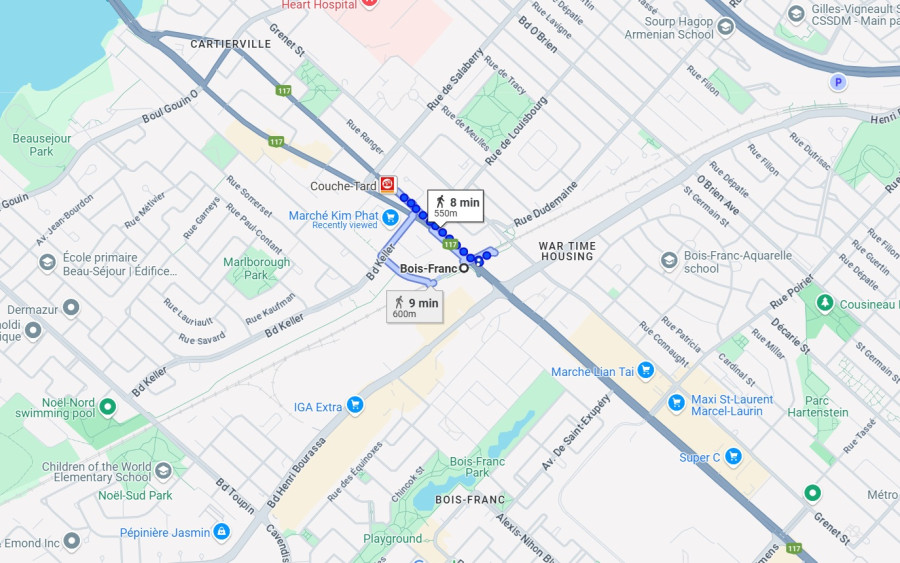Open Pépinière Jasmin shop marker
The height and width of the screenshot is (563, 900).
point(221,532)
